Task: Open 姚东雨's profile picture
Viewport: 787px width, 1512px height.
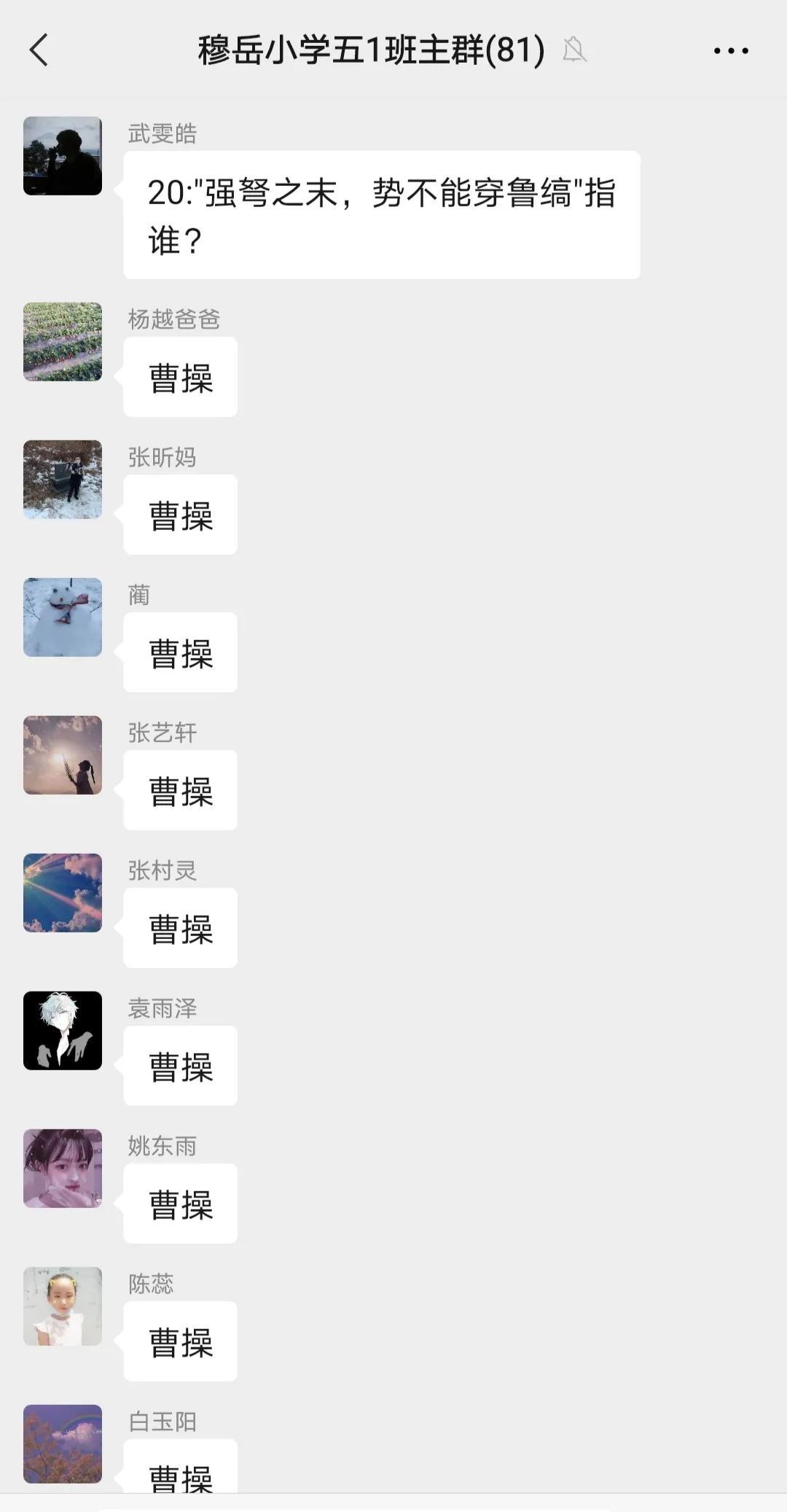Action: 63,1169
